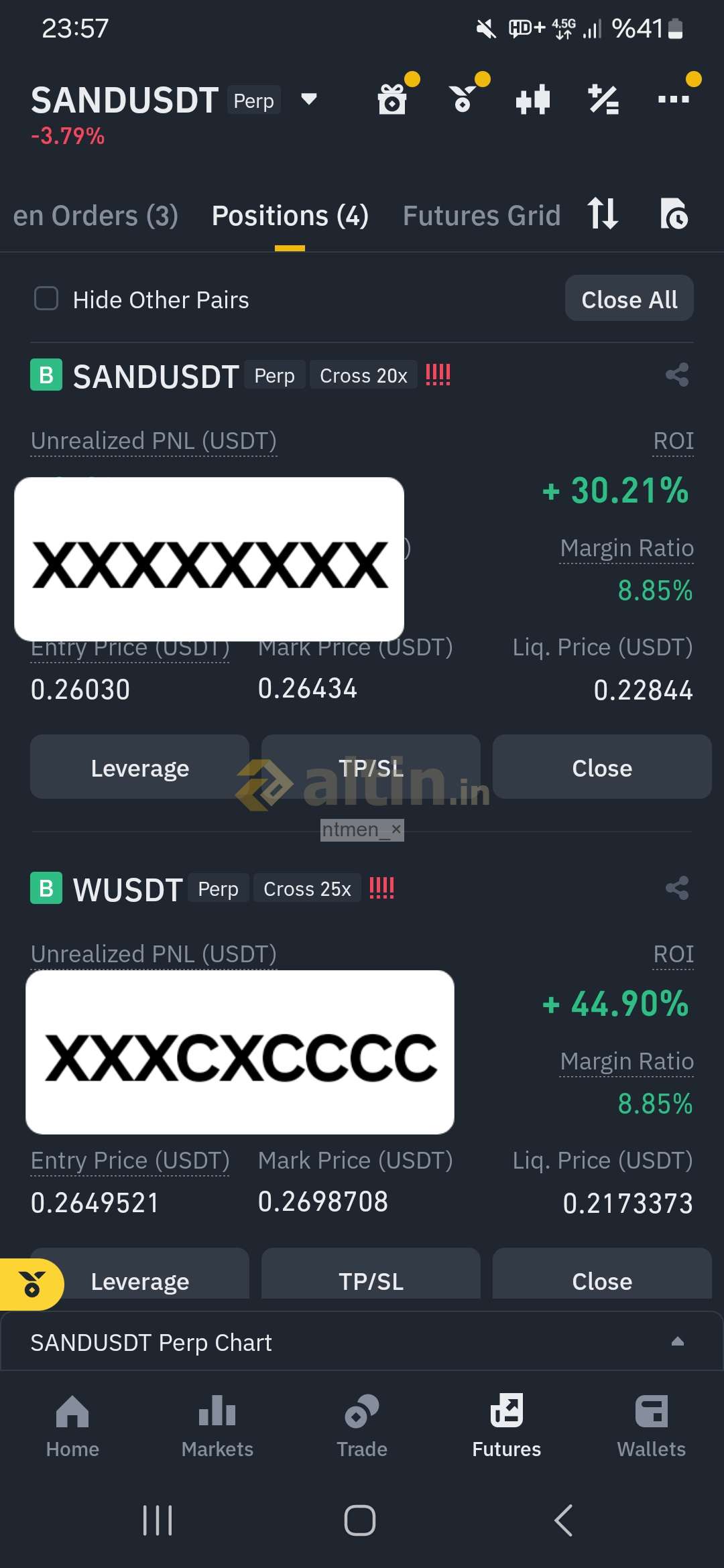Open the candlestick chart icon
724x1568 pixels.
point(533,100)
